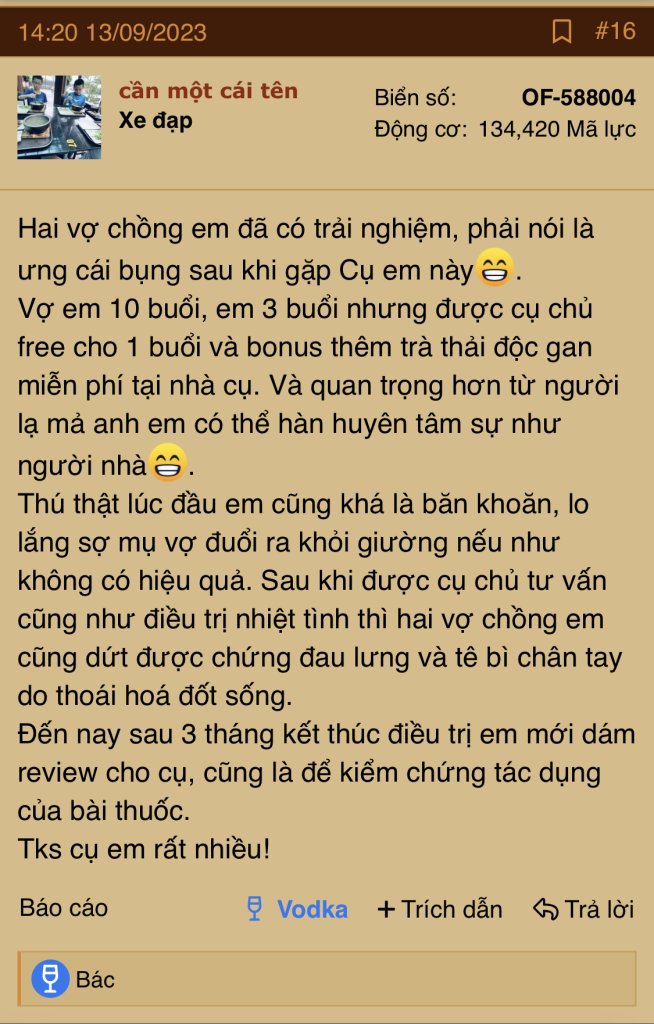Viewport: 654px width, 1024px height.
Task: Reply to this post via Trả lời
Action: (584, 909)
